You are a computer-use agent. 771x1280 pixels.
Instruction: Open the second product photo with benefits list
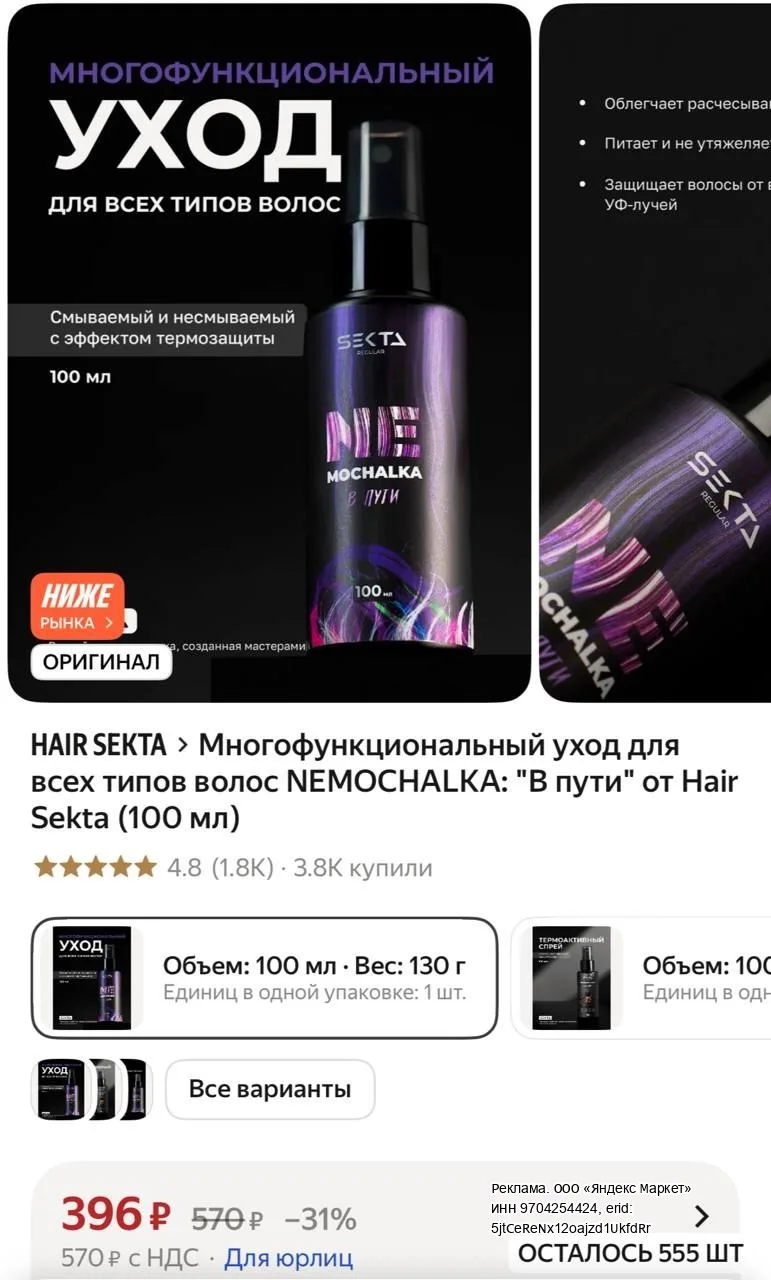(655, 352)
